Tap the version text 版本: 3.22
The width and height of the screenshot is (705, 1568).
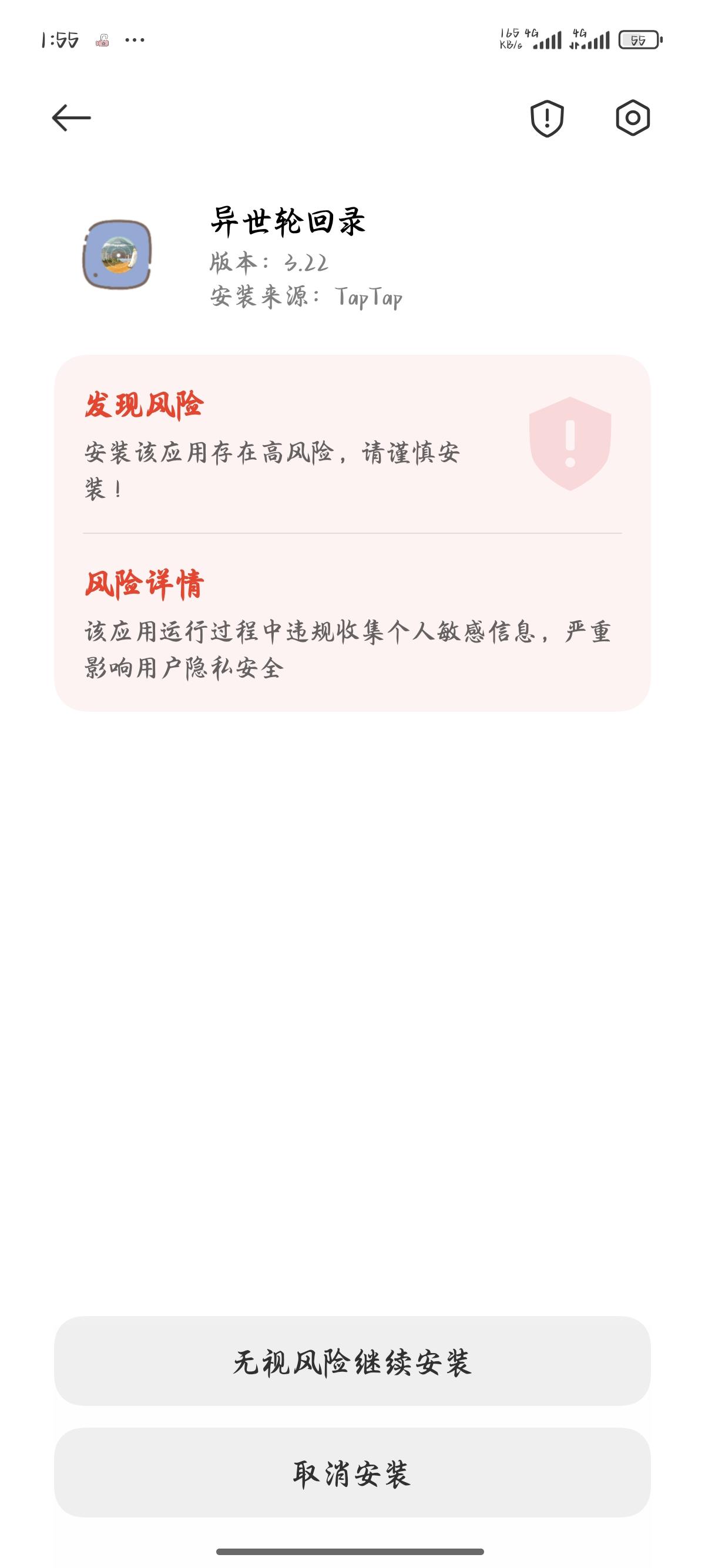point(268,263)
